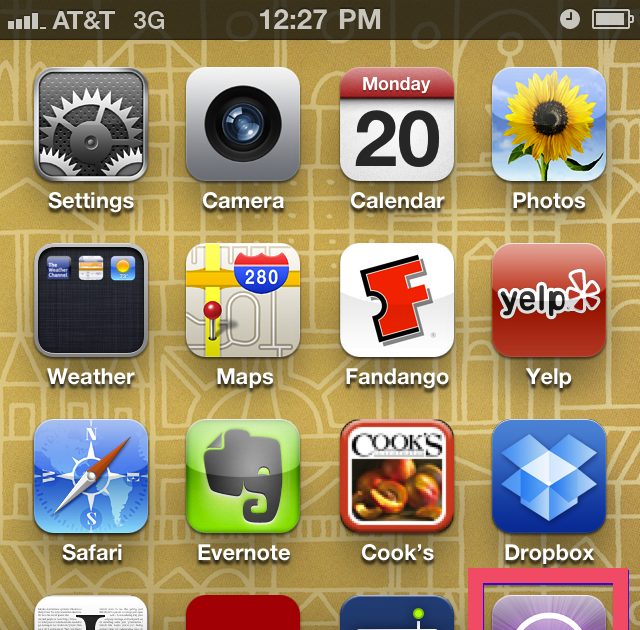Launch the Maps app
This screenshot has width=640, height=630.
pyautogui.click(x=243, y=300)
